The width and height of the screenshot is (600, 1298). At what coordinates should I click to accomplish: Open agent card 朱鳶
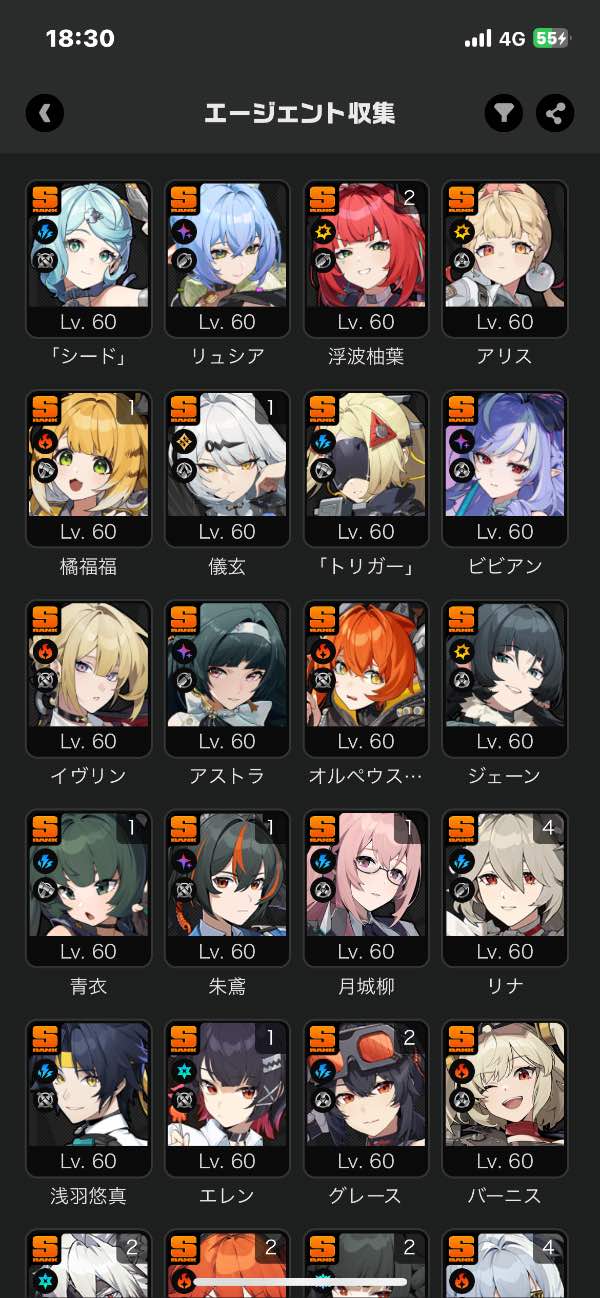coord(227,889)
